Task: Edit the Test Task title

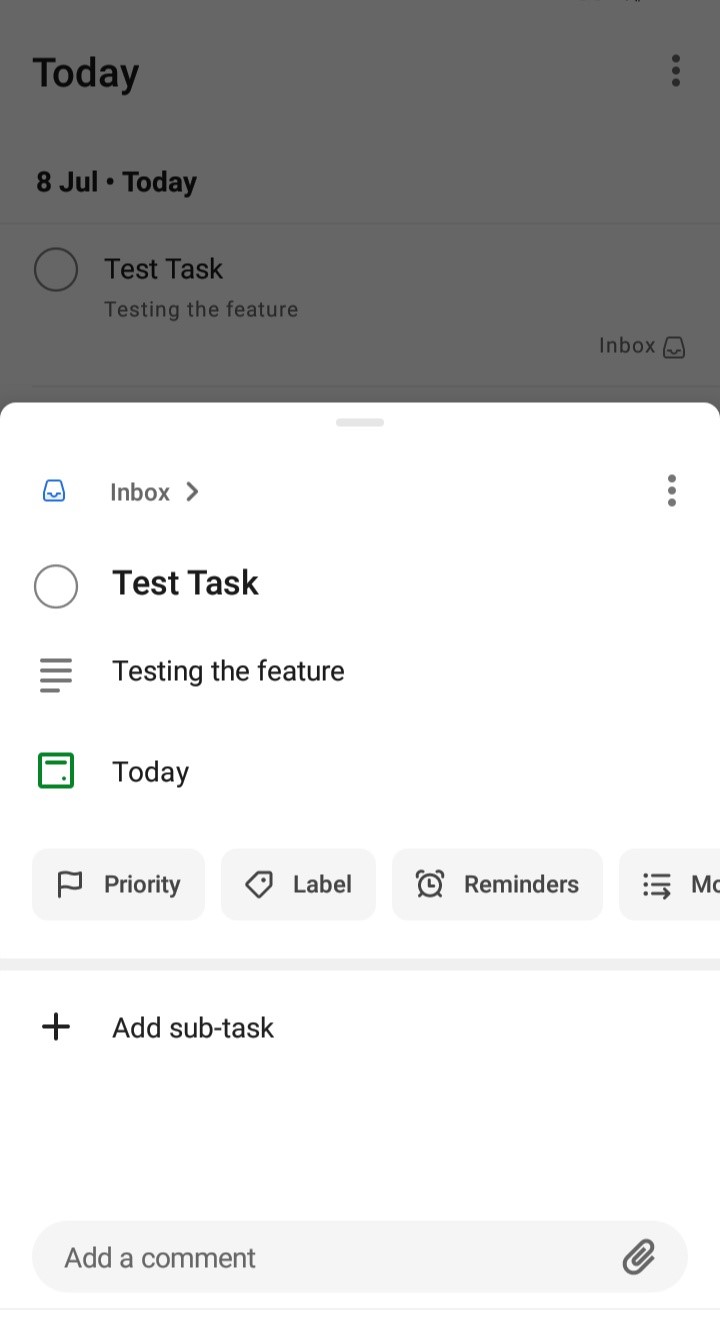Action: [185, 583]
